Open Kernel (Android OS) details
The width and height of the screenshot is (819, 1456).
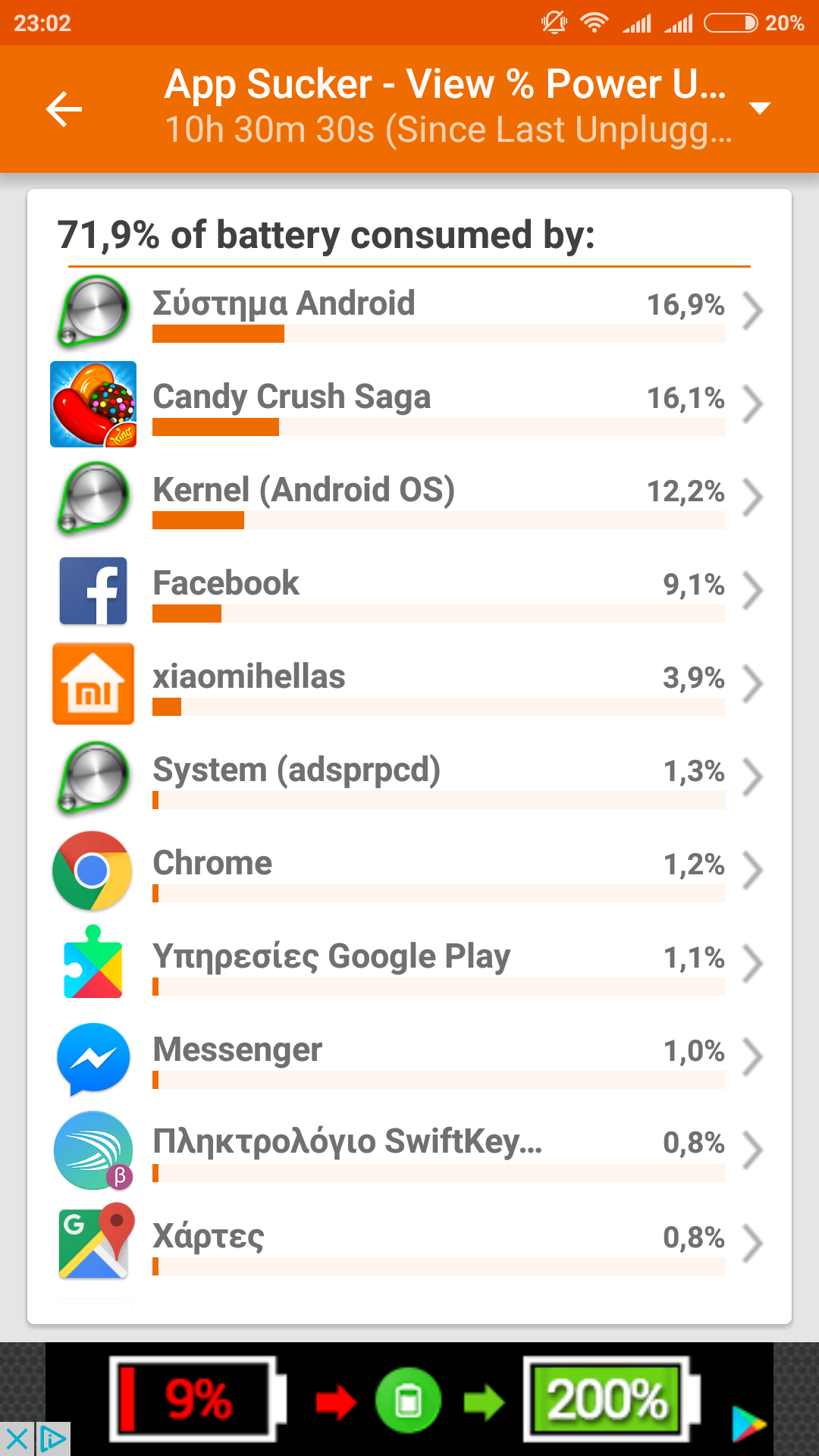click(x=409, y=497)
